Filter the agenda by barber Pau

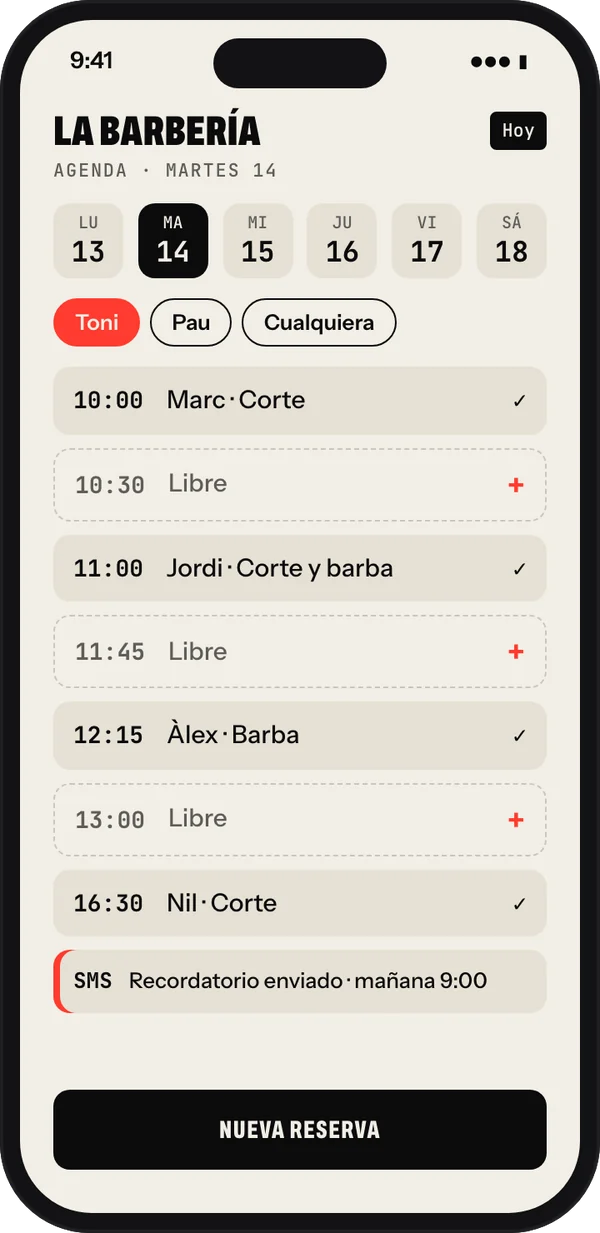191,322
